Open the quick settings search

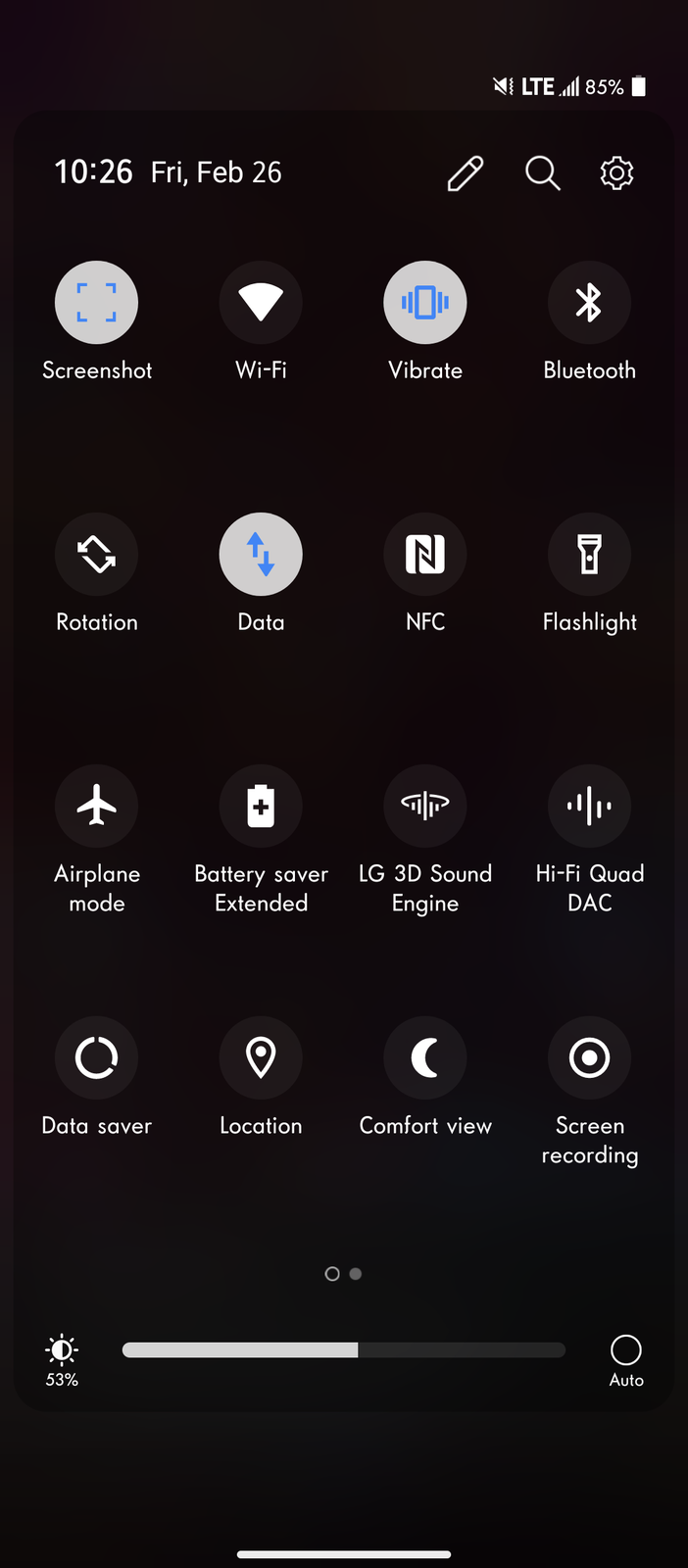pos(542,173)
